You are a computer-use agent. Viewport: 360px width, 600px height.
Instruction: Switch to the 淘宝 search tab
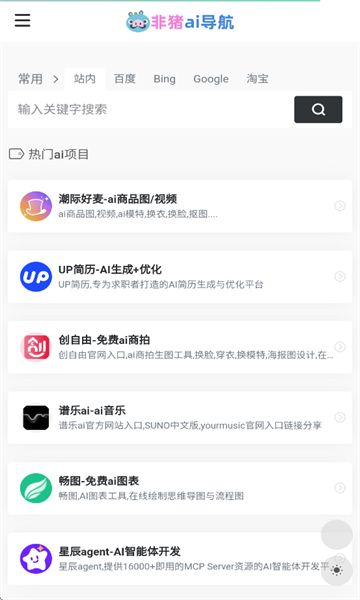tap(257, 79)
